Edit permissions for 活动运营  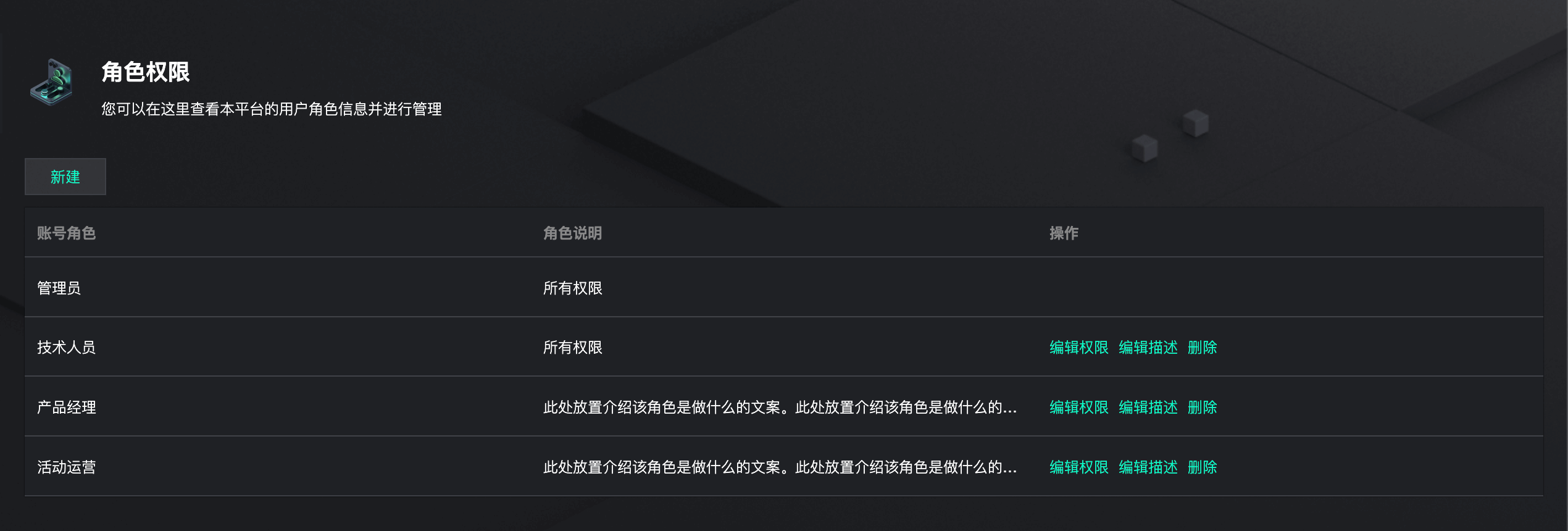[x=1078, y=467]
